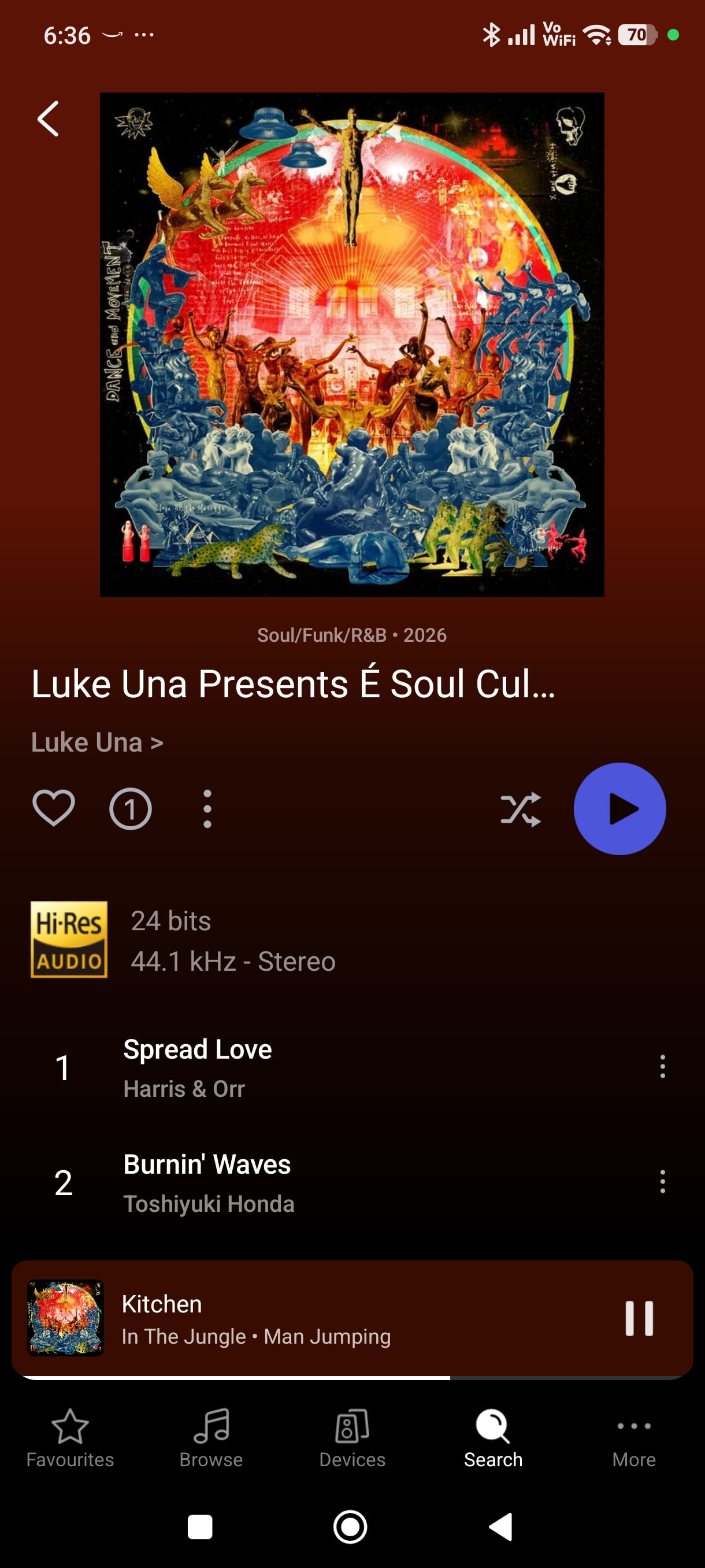The width and height of the screenshot is (705, 1568).
Task: Switch to the Devices tab
Action: pyautogui.click(x=352, y=1439)
